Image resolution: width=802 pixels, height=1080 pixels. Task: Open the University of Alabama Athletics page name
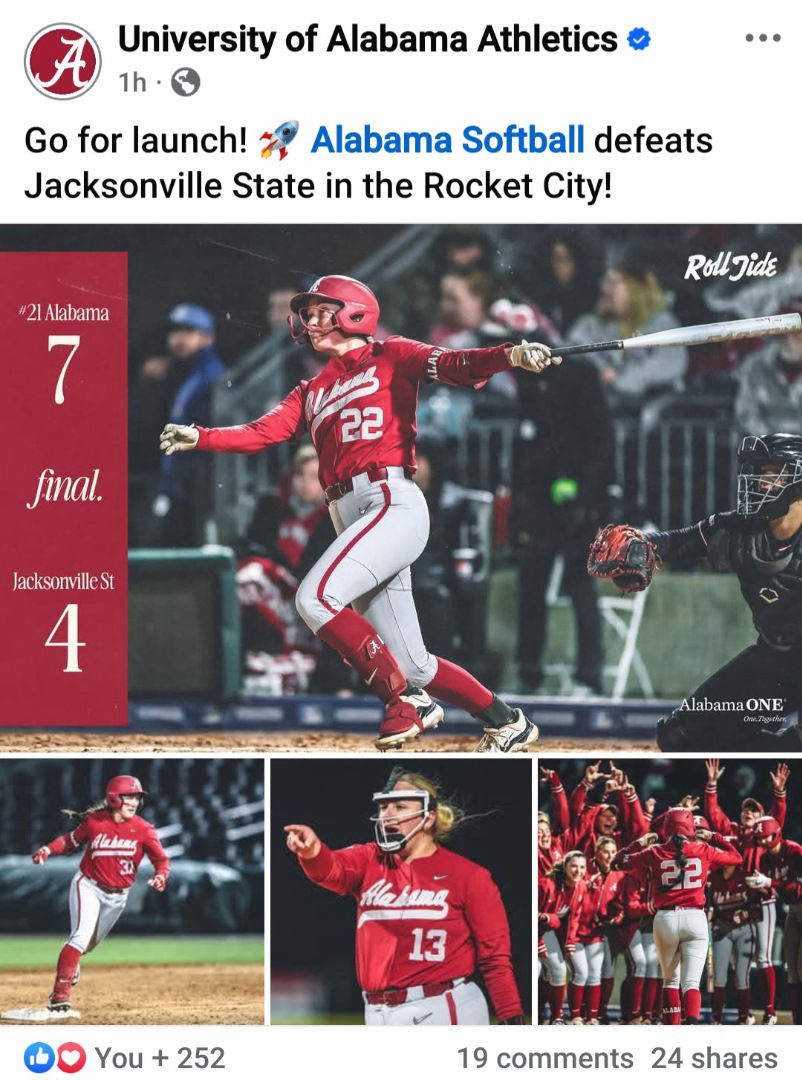click(367, 39)
